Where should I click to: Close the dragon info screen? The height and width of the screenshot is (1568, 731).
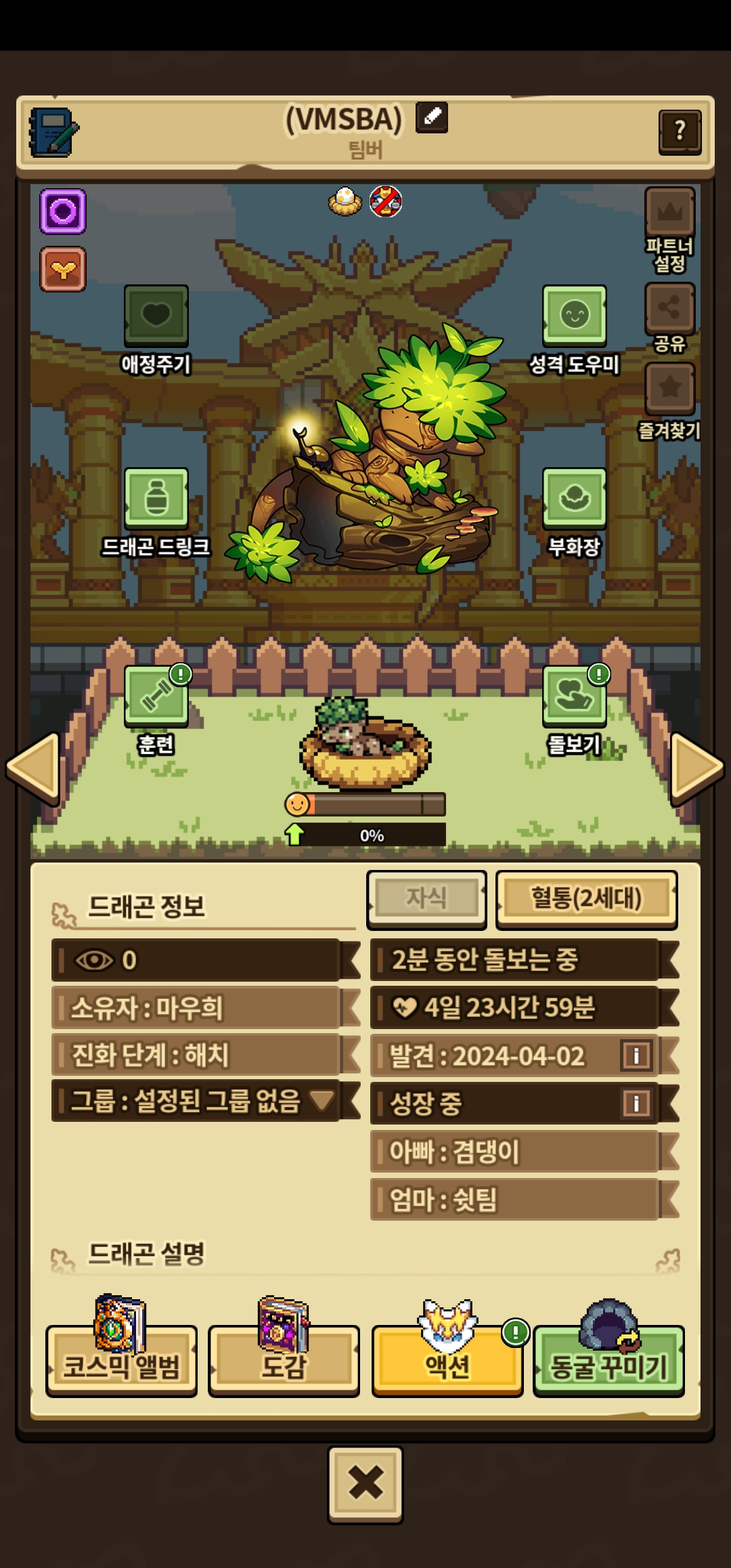[365, 1485]
